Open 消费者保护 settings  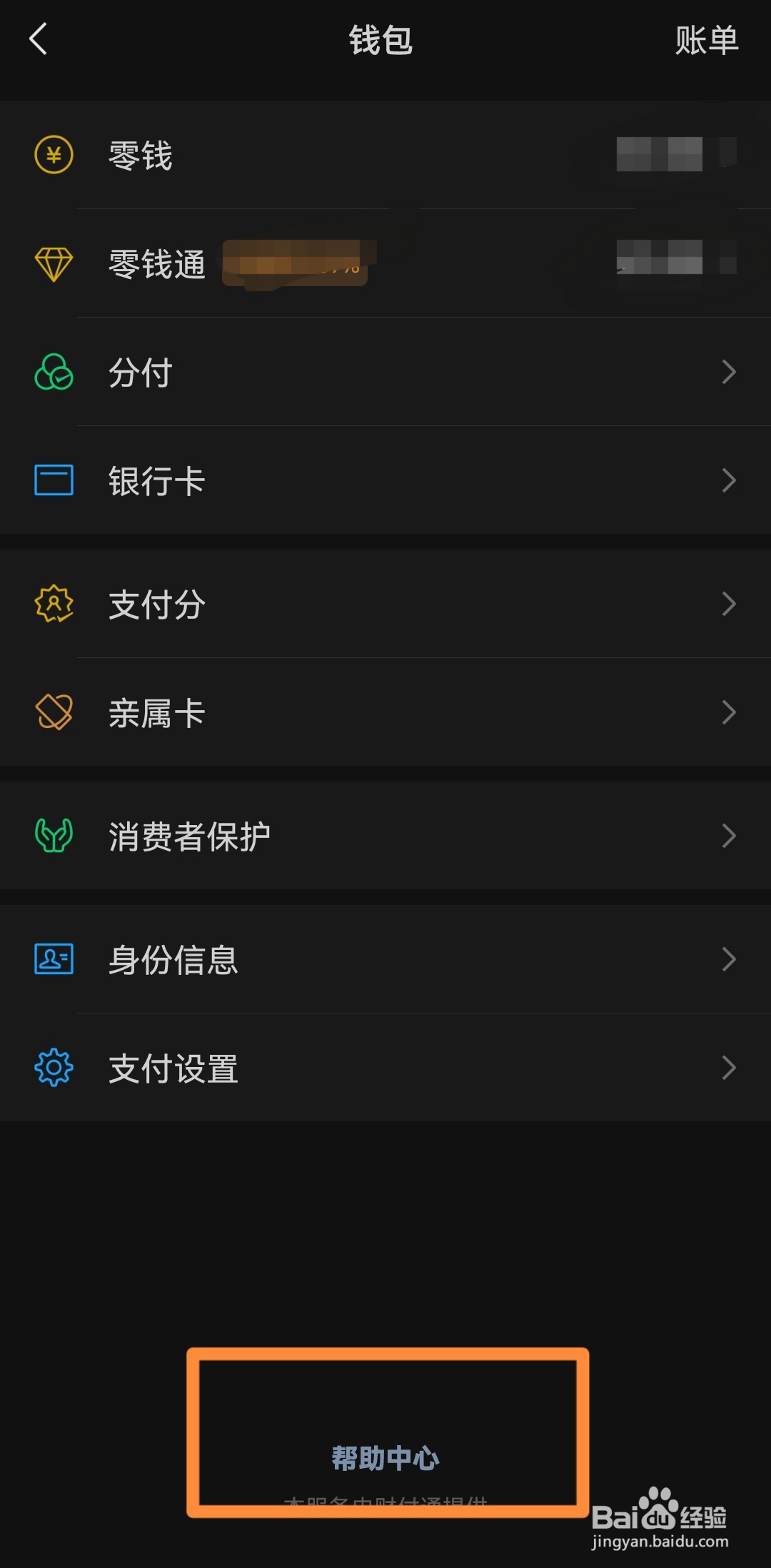(x=385, y=836)
